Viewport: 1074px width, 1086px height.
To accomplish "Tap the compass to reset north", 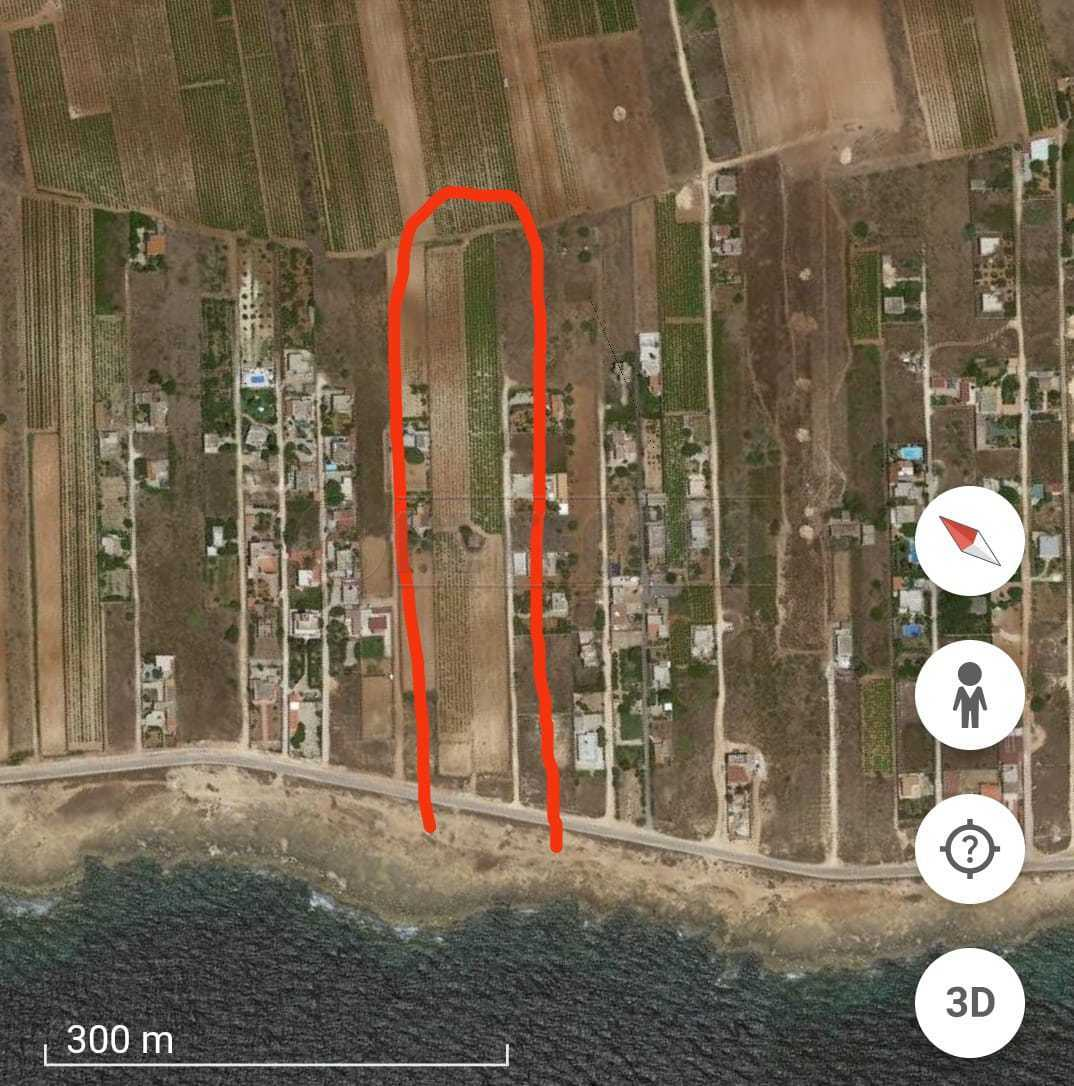I will (x=969, y=542).
